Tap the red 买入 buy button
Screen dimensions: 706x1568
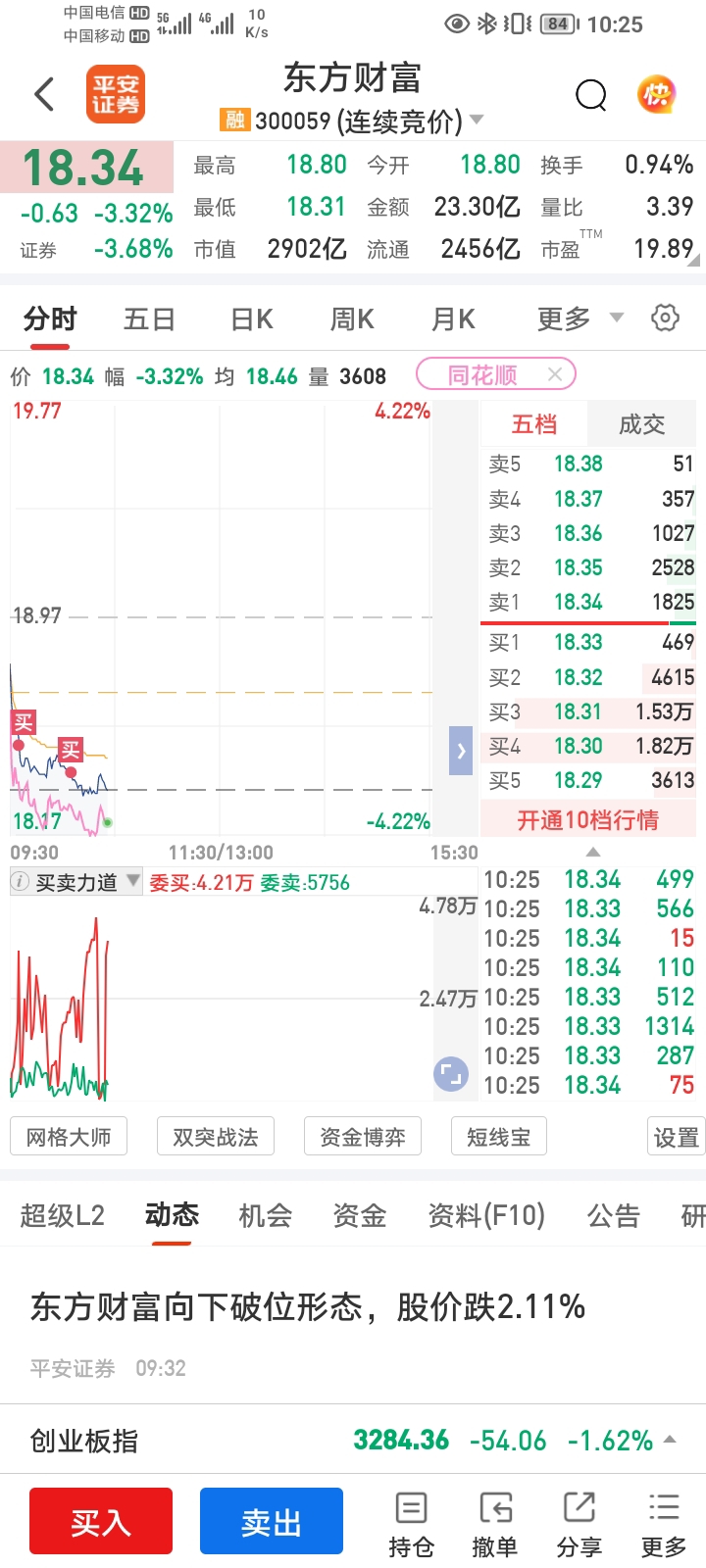pyautogui.click(x=101, y=1521)
